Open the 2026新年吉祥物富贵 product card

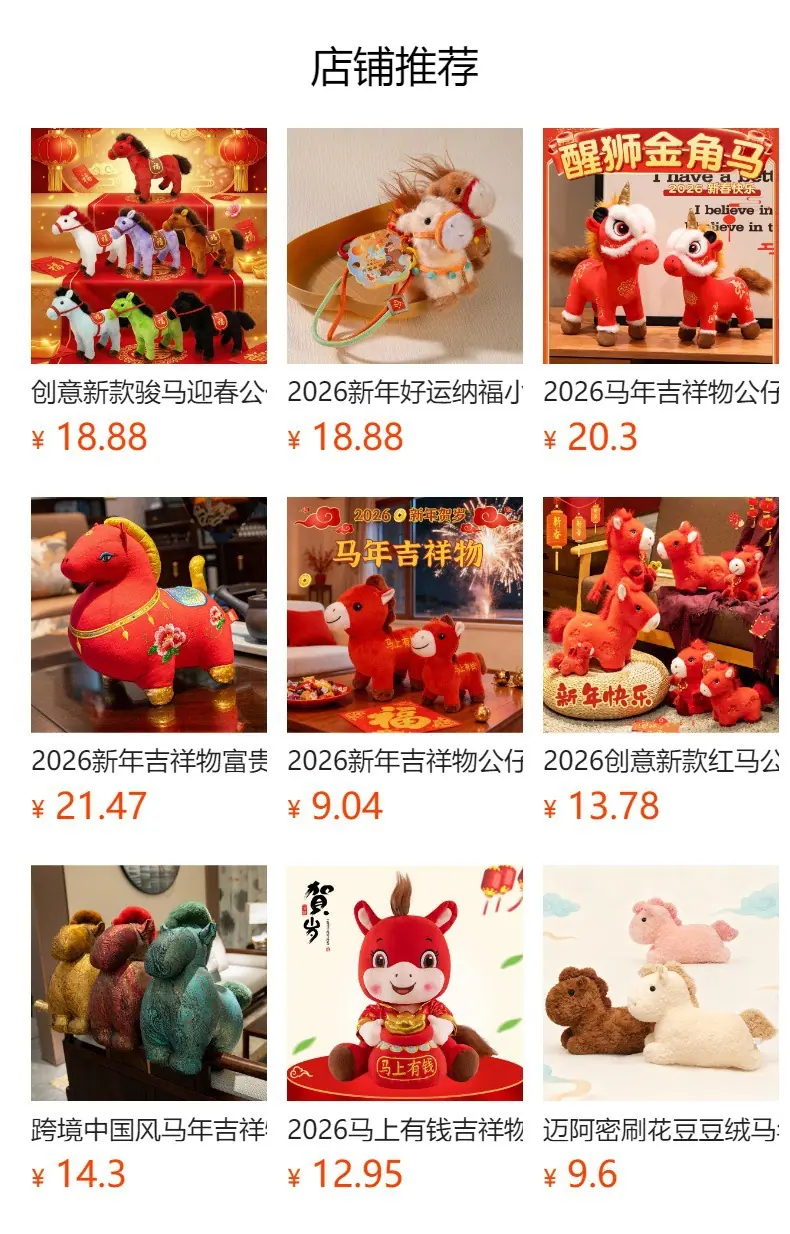149,660
